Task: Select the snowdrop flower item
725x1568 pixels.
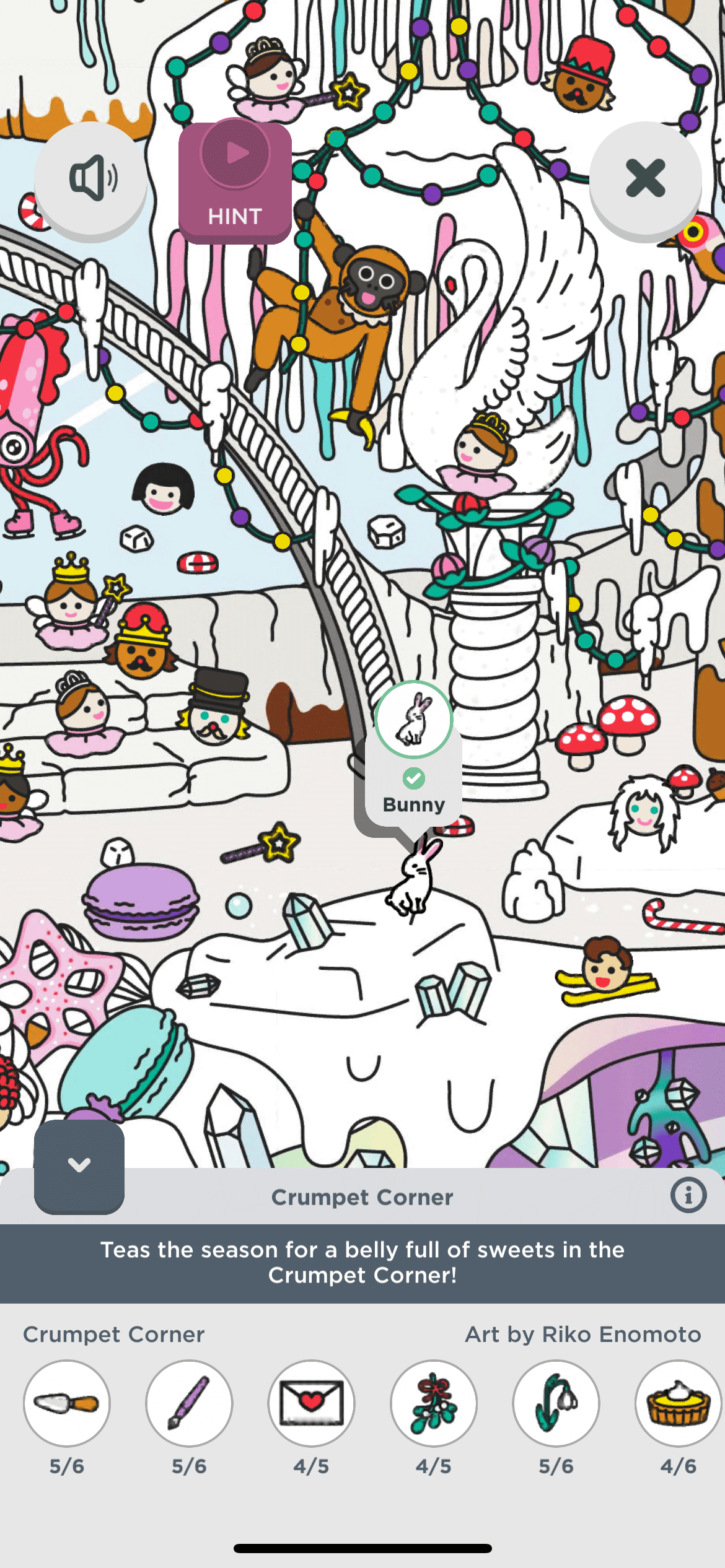Action: 556,1403
